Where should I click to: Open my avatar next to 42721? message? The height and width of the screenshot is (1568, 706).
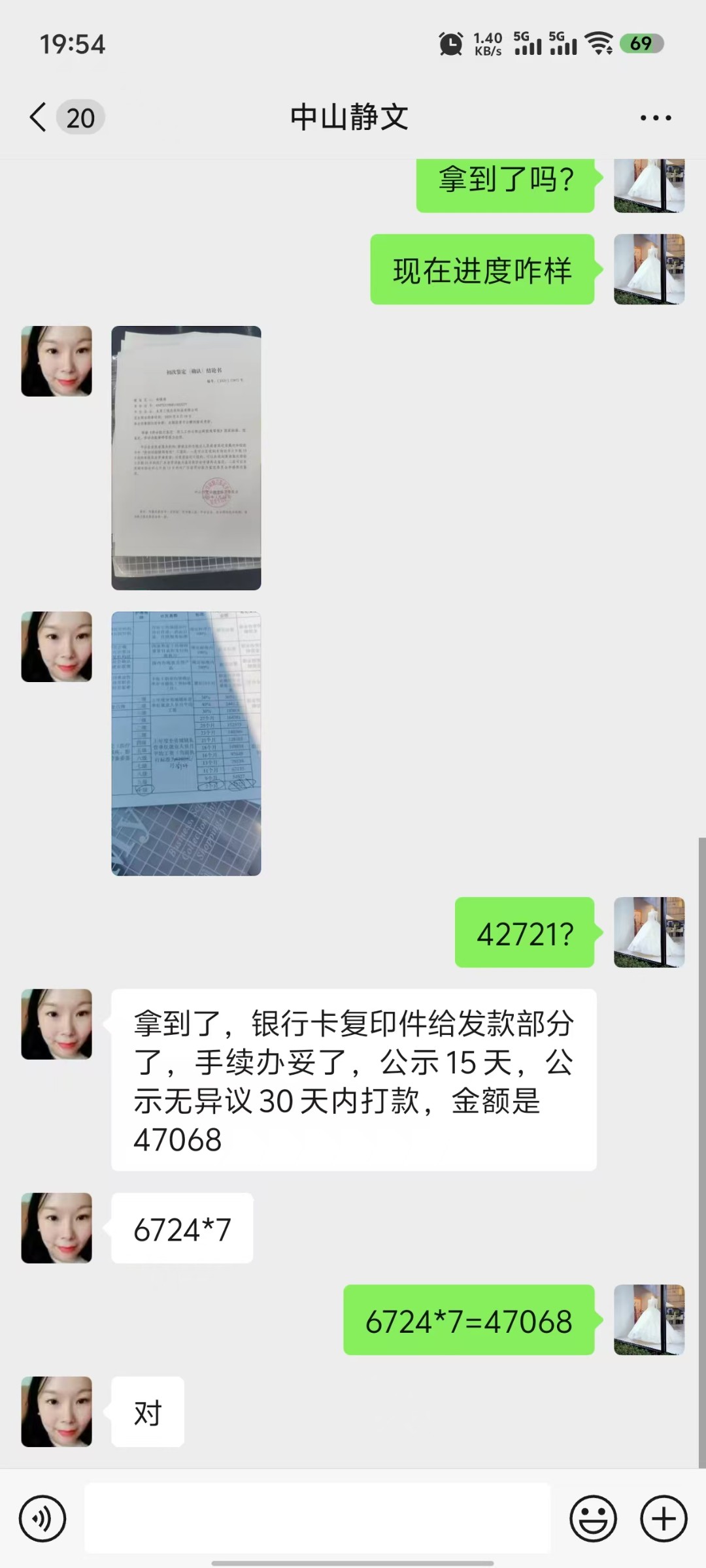[649, 932]
